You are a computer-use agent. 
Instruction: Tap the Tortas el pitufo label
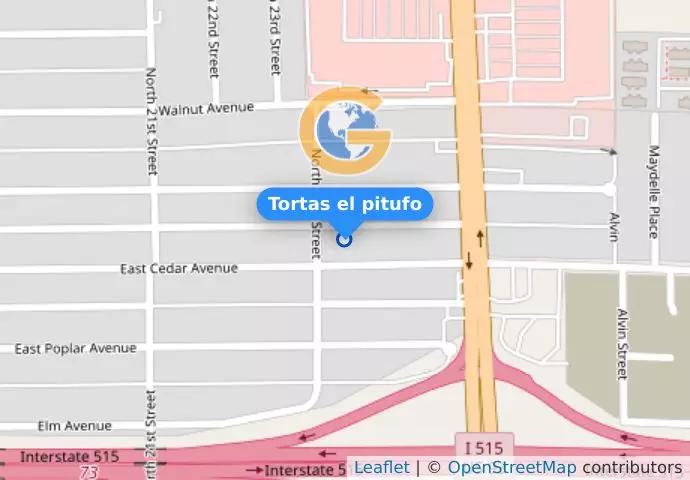345,204
